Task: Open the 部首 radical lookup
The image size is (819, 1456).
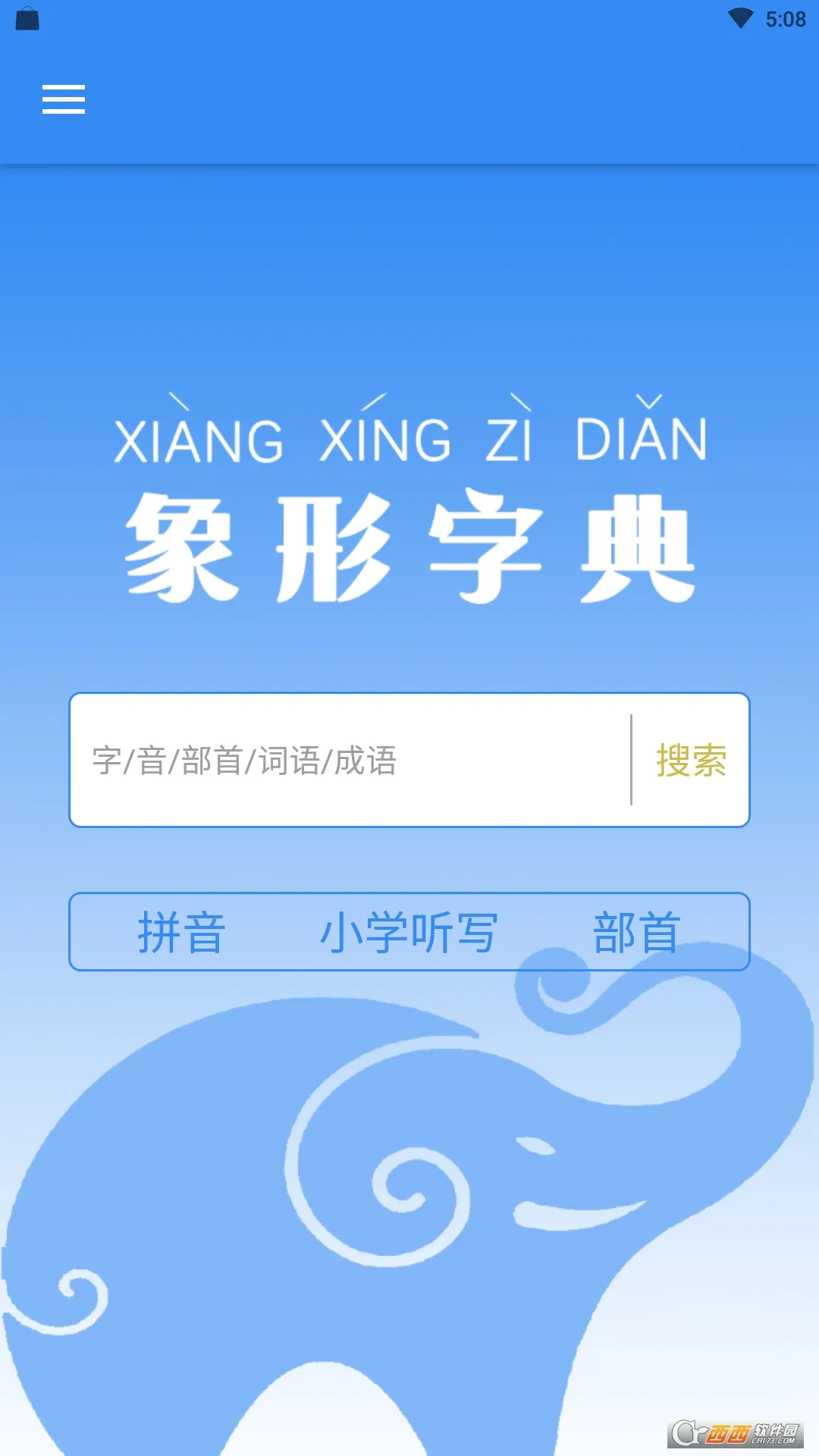Action: (x=636, y=932)
